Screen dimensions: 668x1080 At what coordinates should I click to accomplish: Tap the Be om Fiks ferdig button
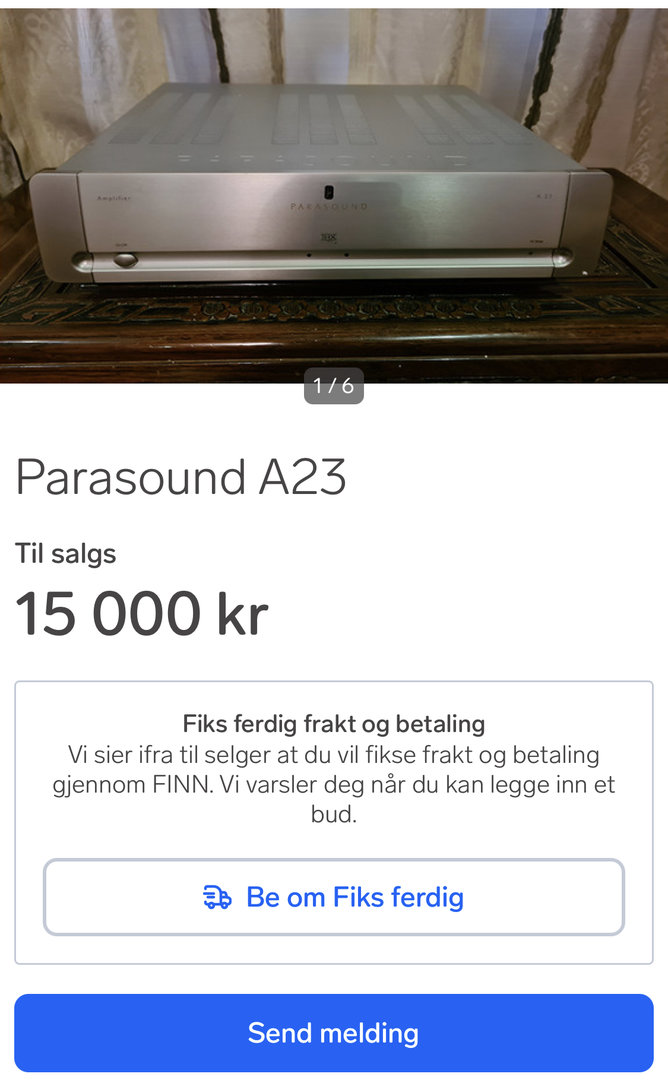334,897
